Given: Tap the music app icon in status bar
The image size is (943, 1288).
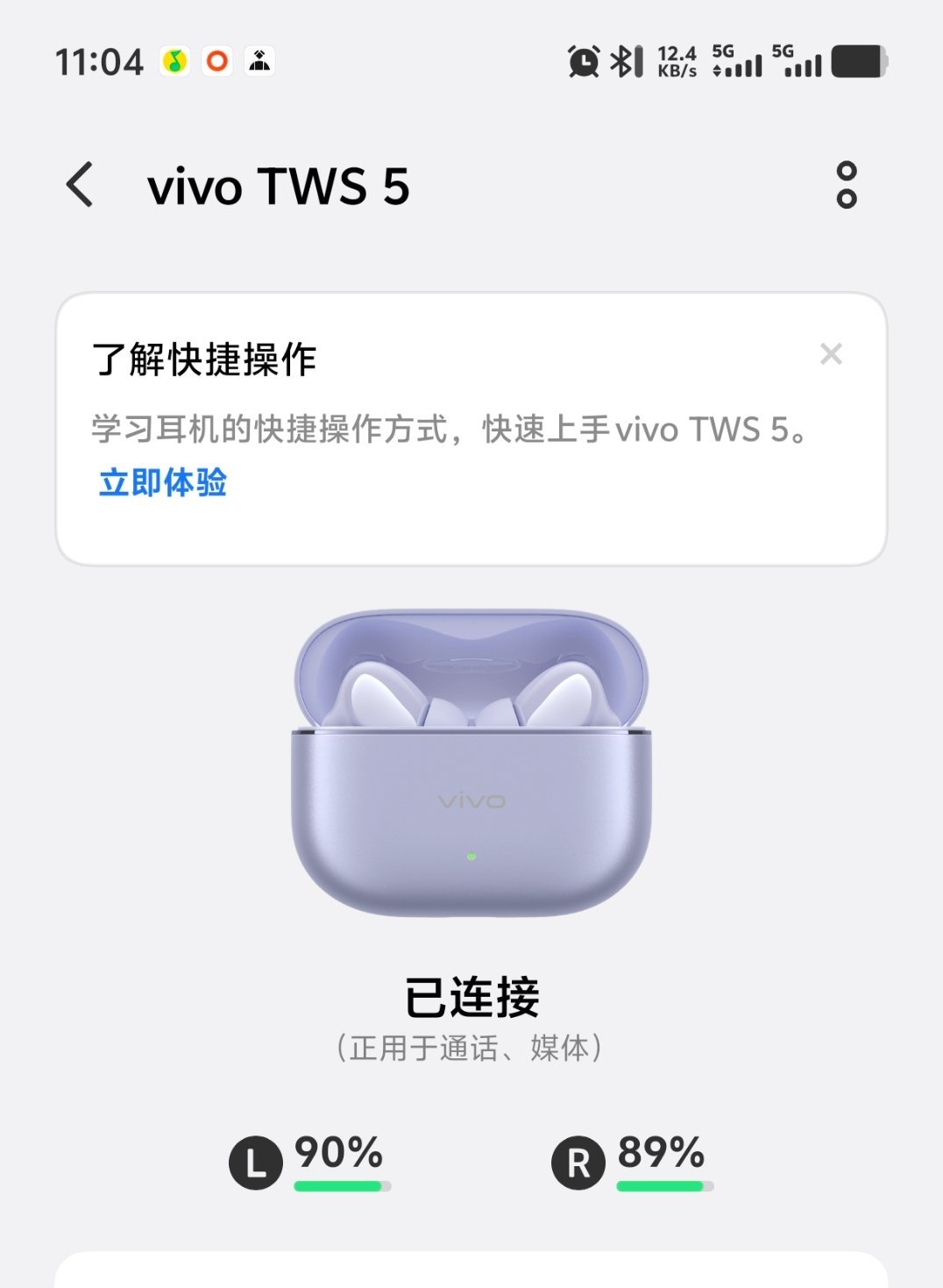Looking at the screenshot, I should [x=173, y=60].
